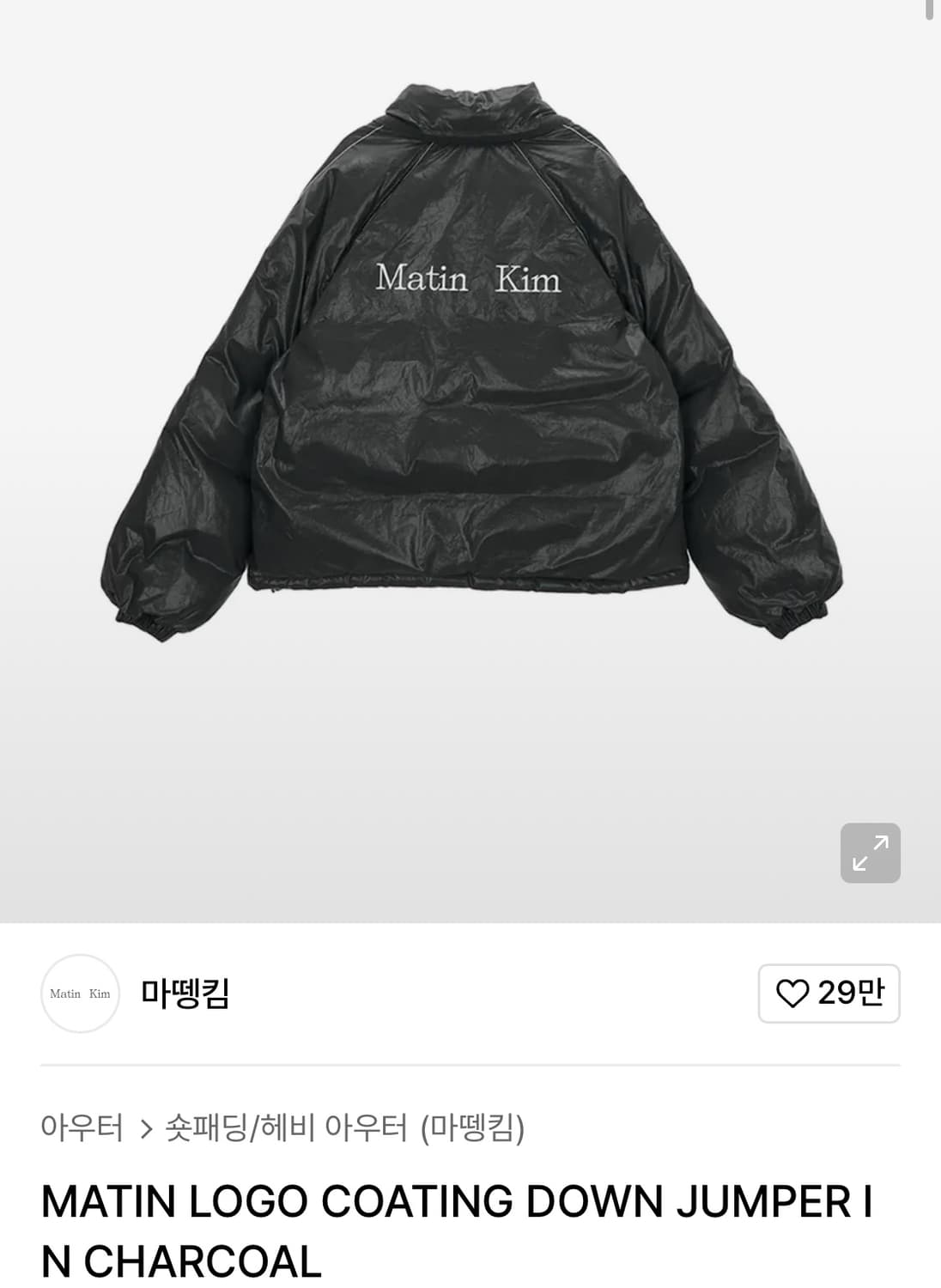The height and width of the screenshot is (1288, 941).
Task: Tap the 'Matin Kim' text inside the logo circle
Action: pos(80,993)
